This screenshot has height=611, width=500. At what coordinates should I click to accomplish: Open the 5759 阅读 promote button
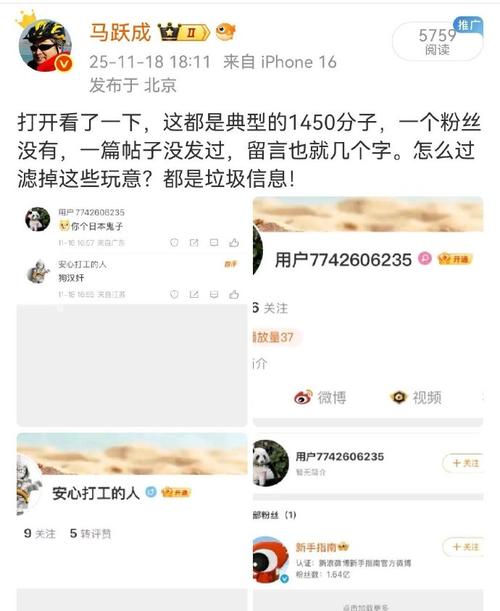point(437,41)
